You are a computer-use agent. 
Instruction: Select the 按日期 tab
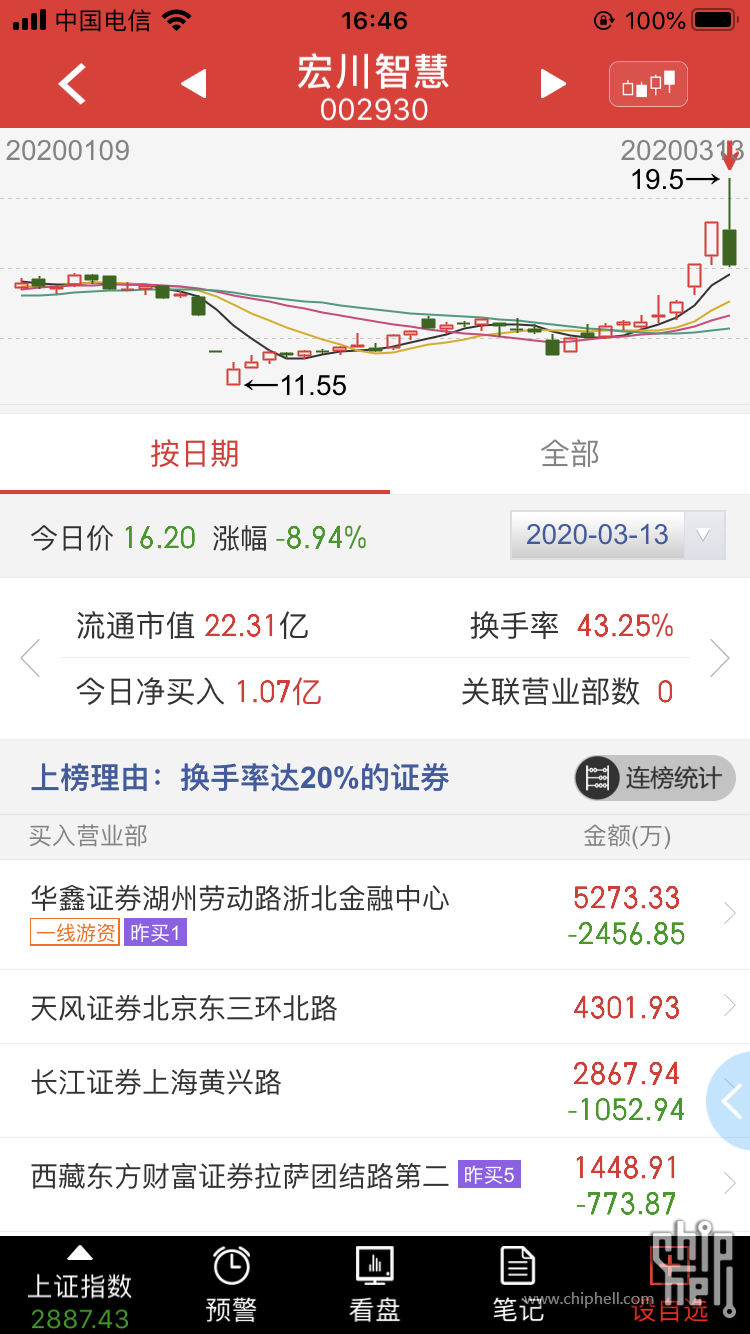click(195, 454)
